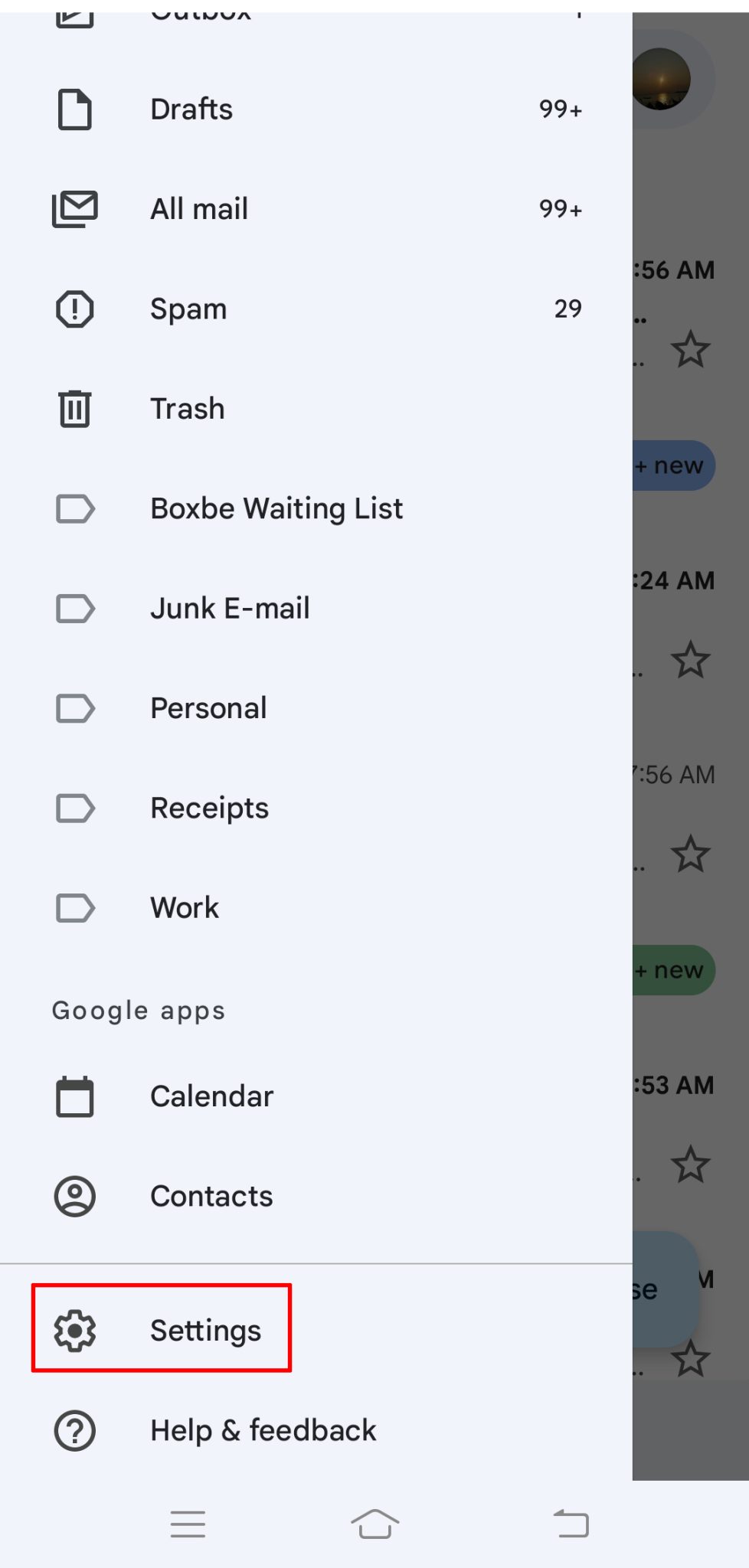Open Google Calendar from its calendar icon

tap(75, 1095)
